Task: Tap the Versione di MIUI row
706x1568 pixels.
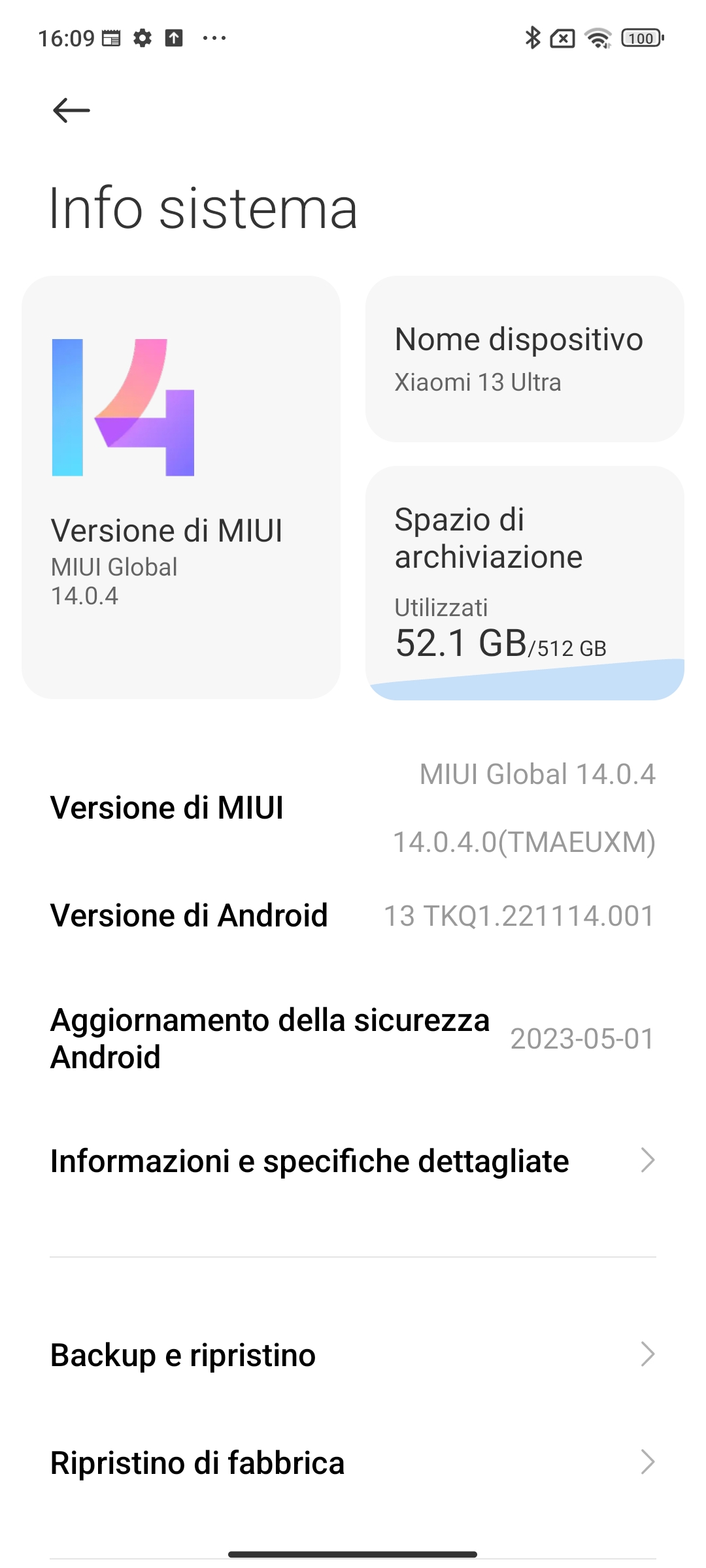Action: (x=353, y=808)
